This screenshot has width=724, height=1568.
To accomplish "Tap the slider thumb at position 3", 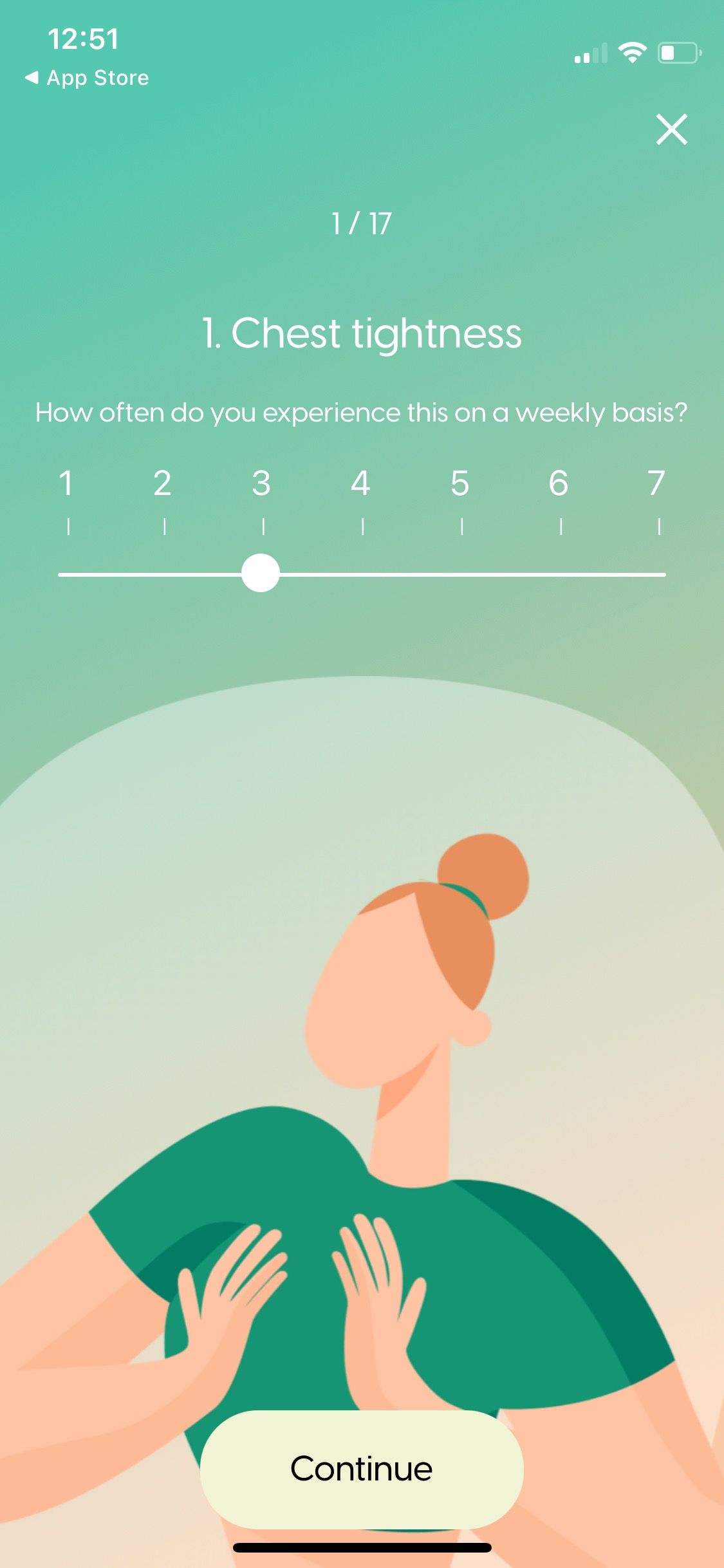I will click(261, 573).
